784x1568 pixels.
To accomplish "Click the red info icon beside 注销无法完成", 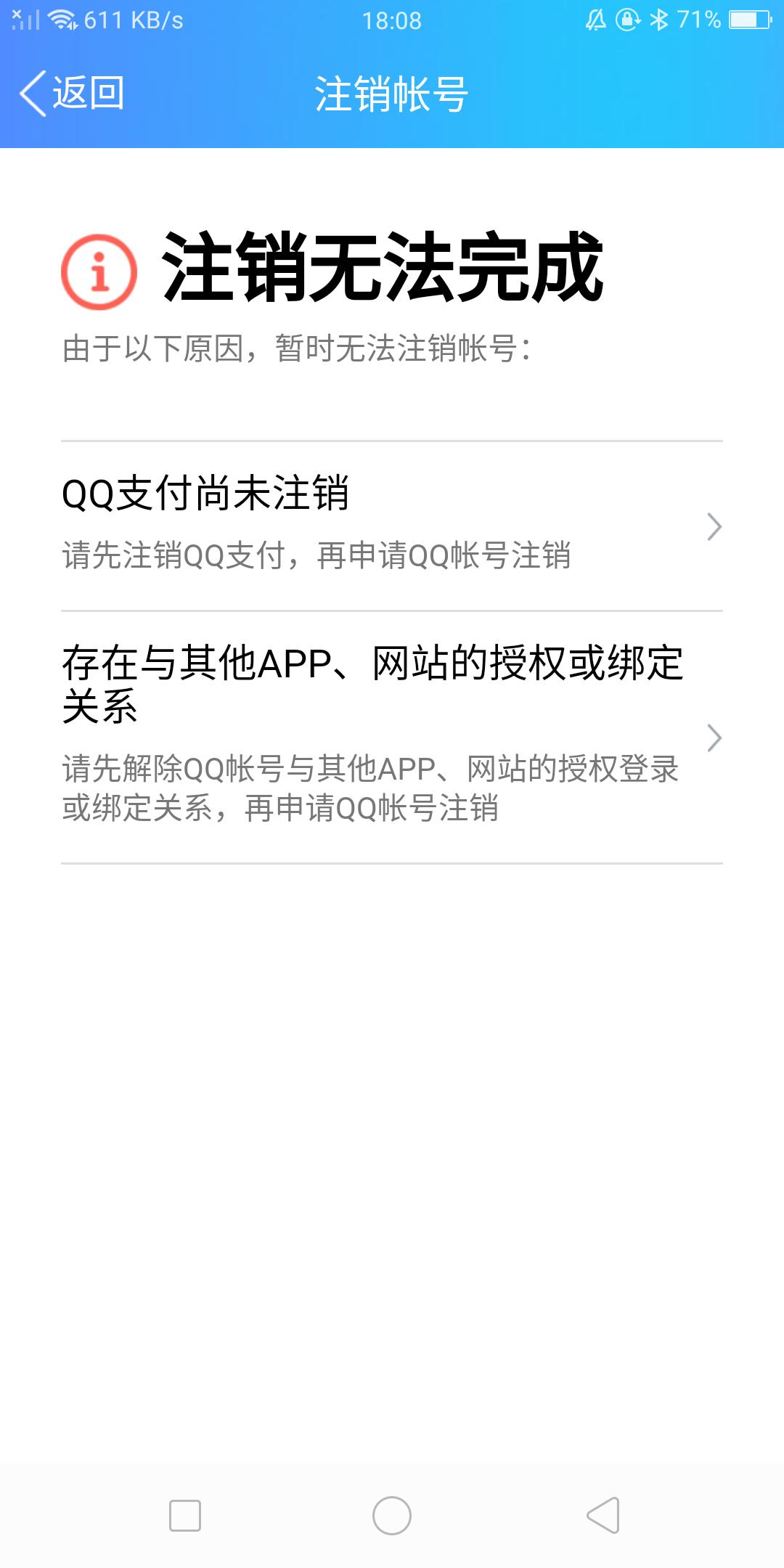I will [99, 272].
